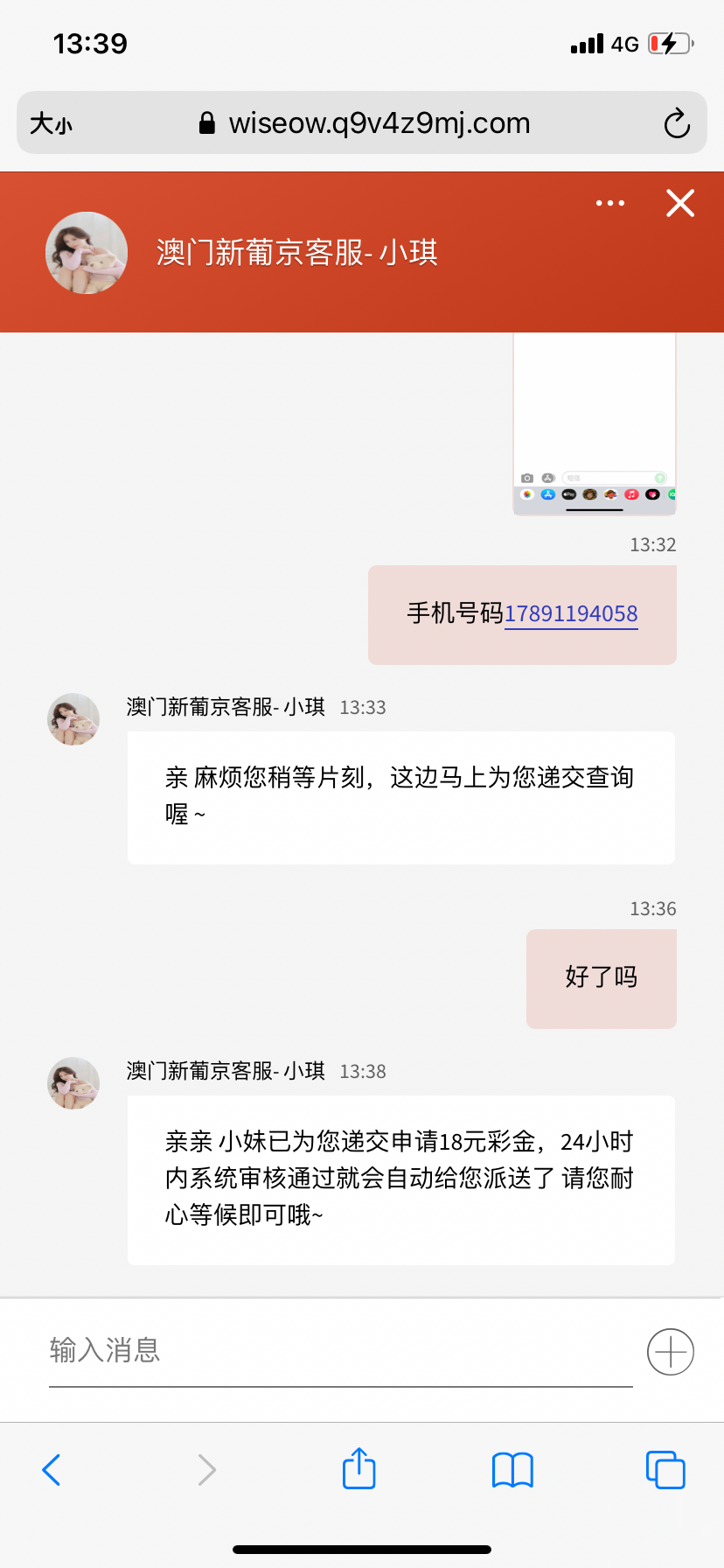
Task: Open the Photos icon in the app drawer
Action: click(x=527, y=494)
